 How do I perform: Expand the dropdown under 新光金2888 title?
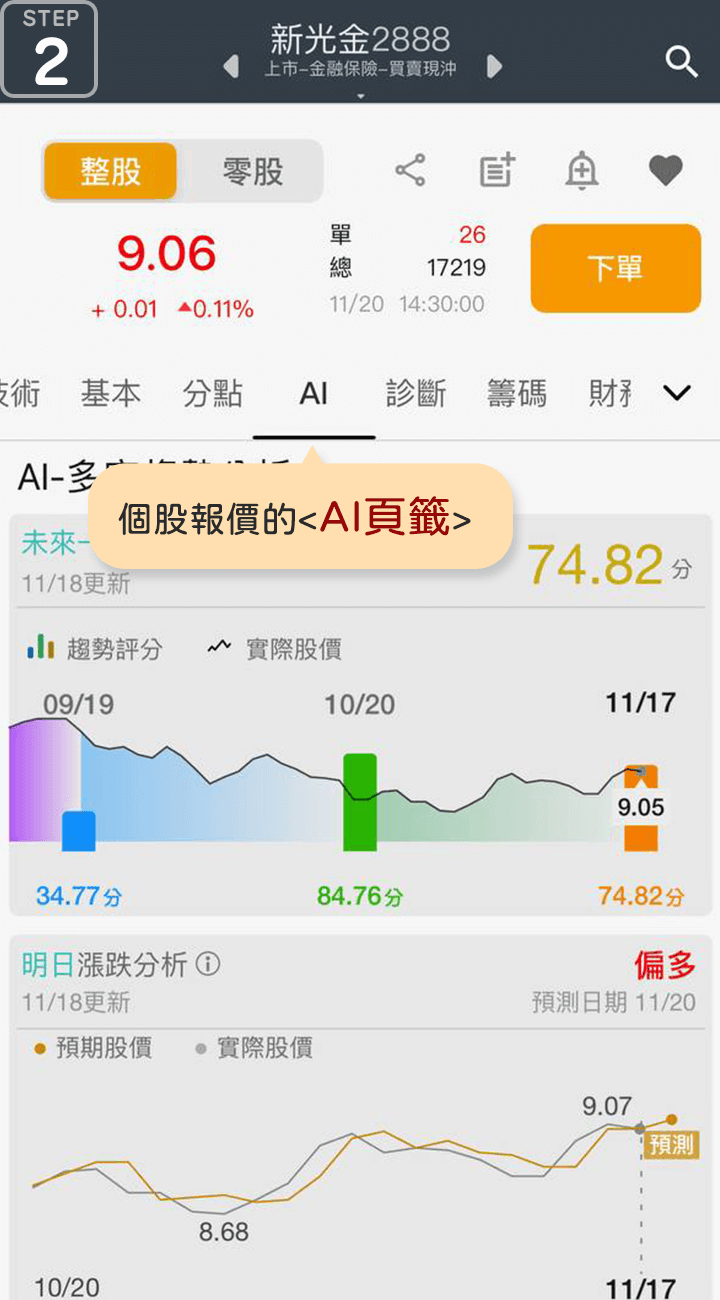(x=361, y=97)
